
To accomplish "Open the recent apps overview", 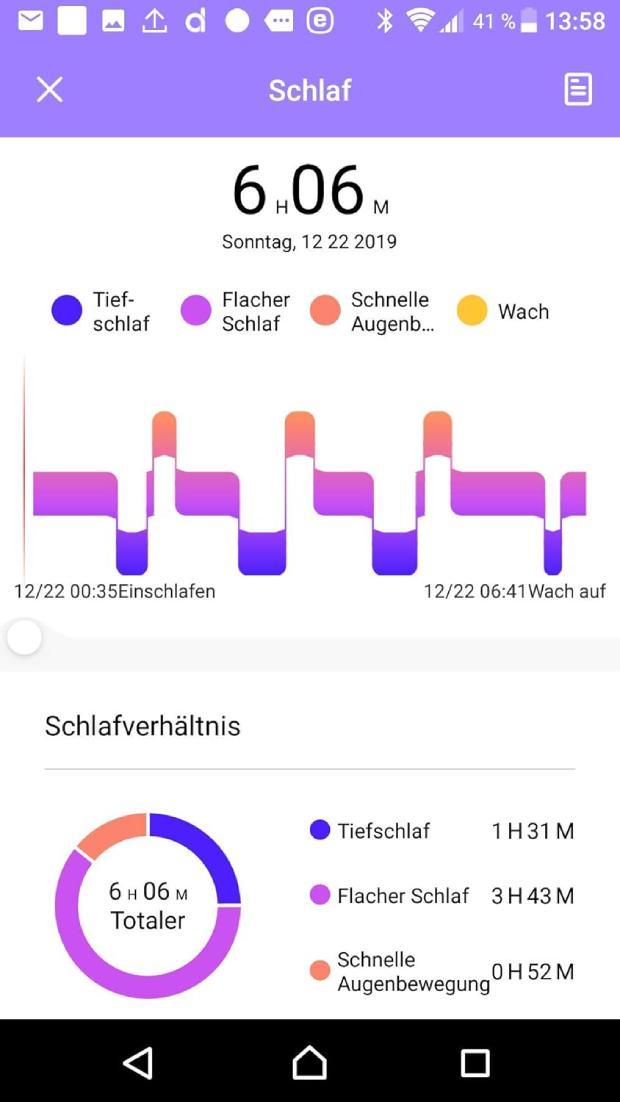I will pyautogui.click(x=475, y=1062).
